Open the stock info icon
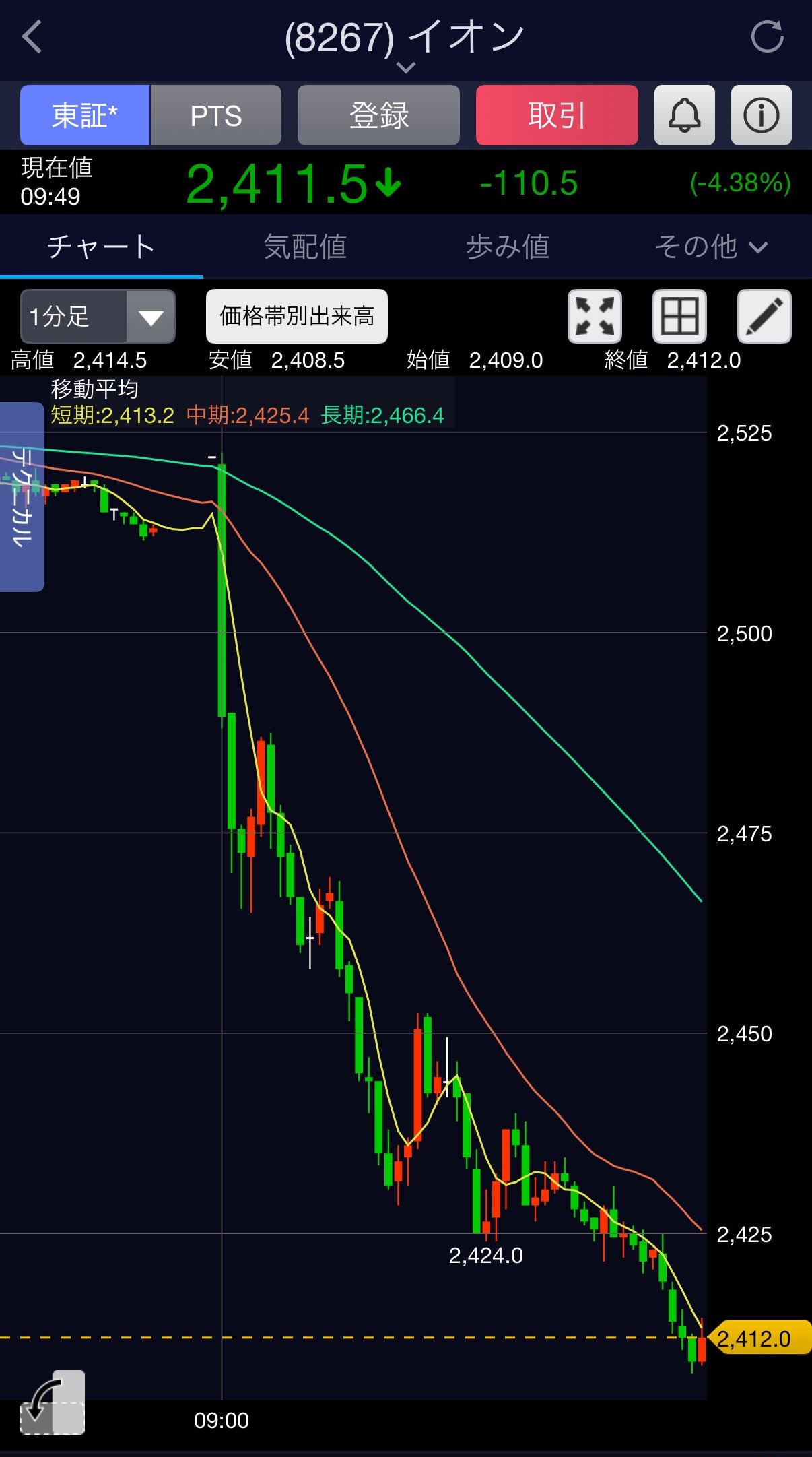The height and width of the screenshot is (1457, 812). [x=761, y=115]
